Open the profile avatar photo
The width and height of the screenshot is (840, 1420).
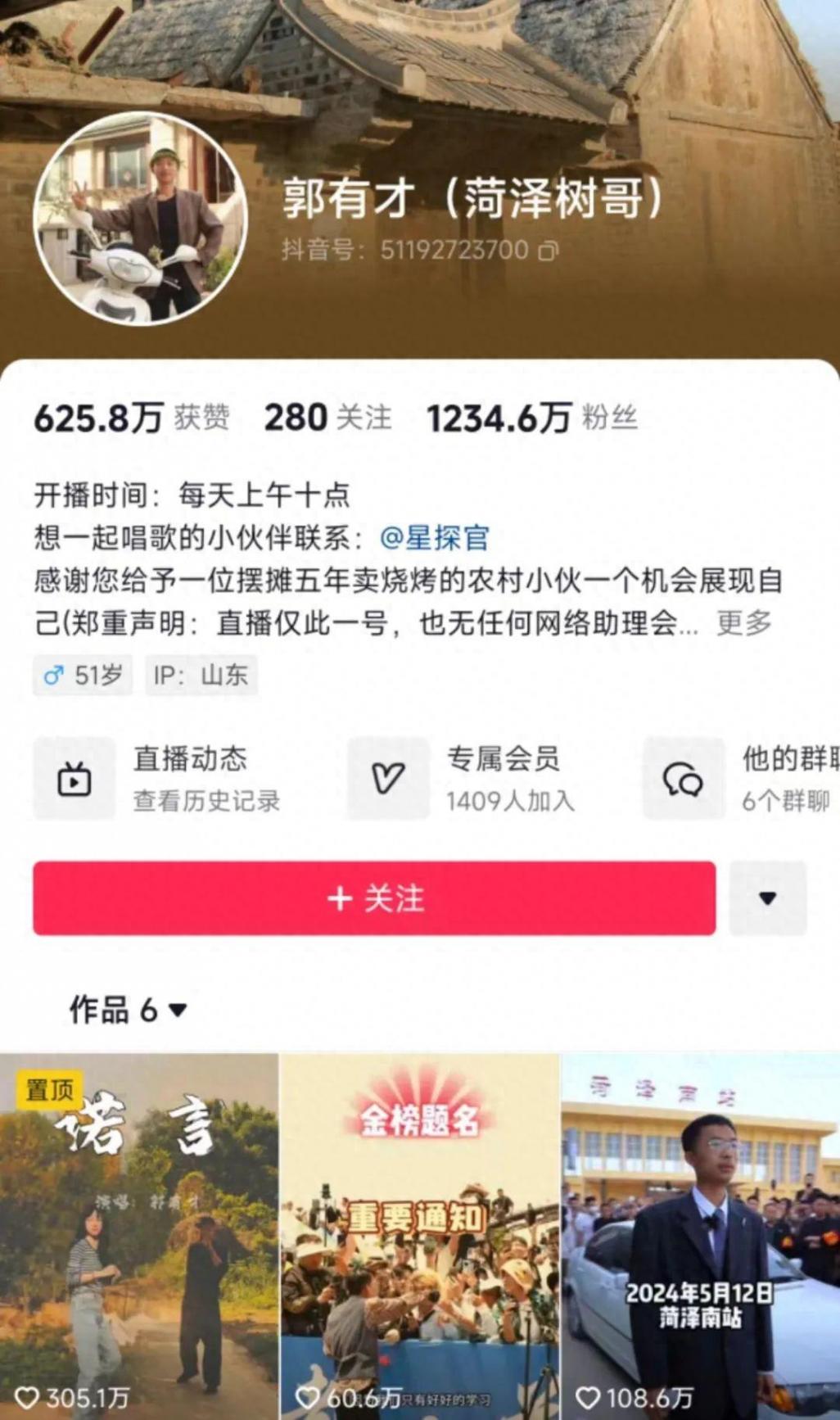140,219
